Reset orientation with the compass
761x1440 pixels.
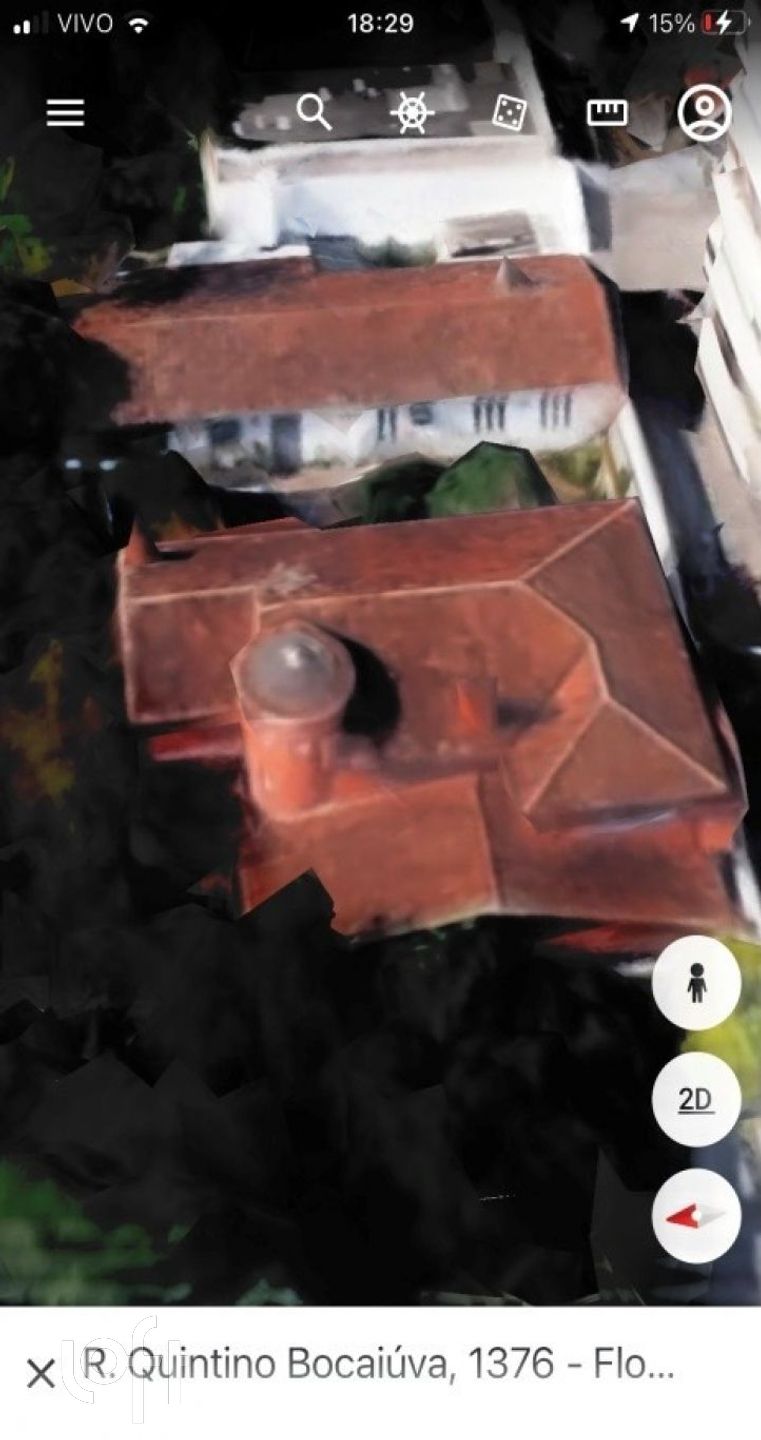pyautogui.click(x=696, y=1217)
